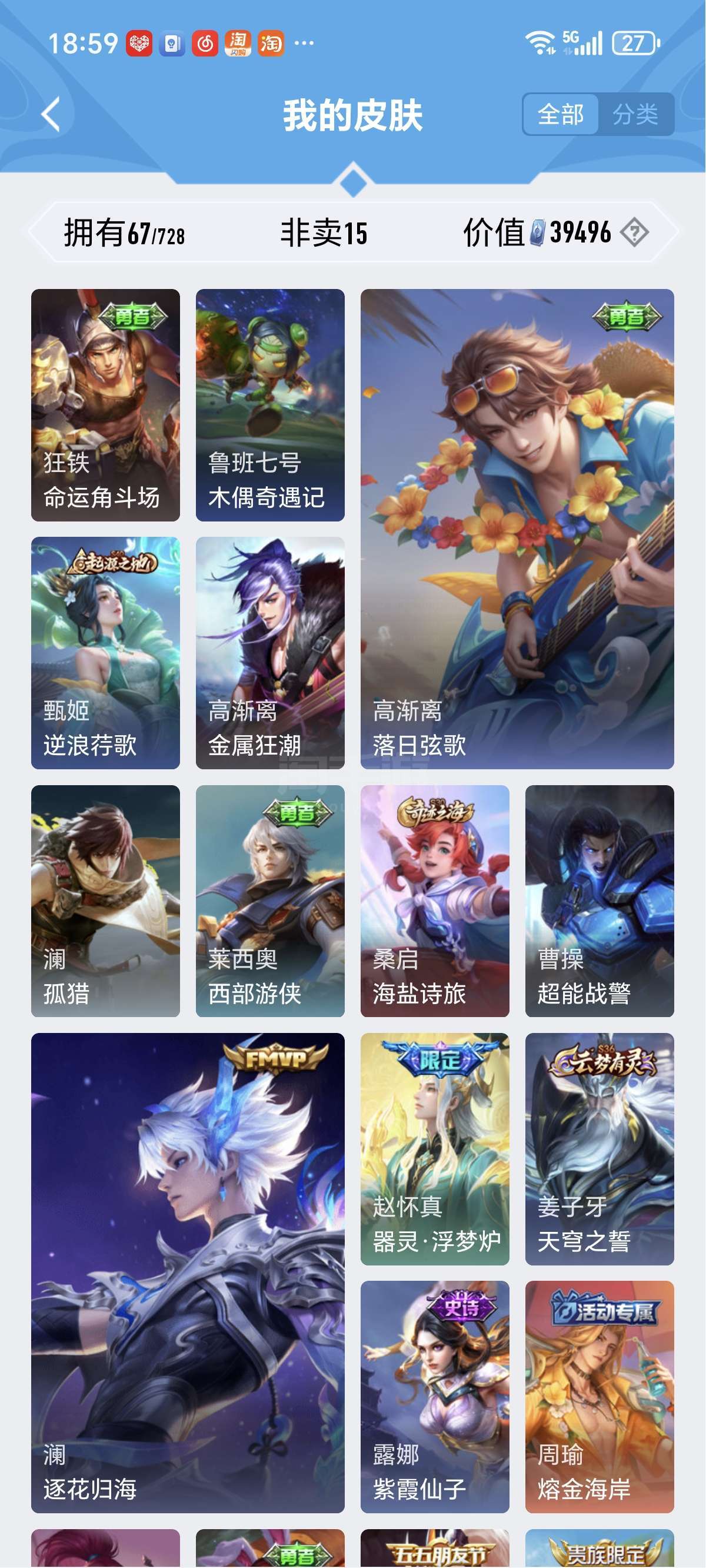
Task: Open the 高渐离 金属狂潮 skin card
Action: tap(269, 653)
